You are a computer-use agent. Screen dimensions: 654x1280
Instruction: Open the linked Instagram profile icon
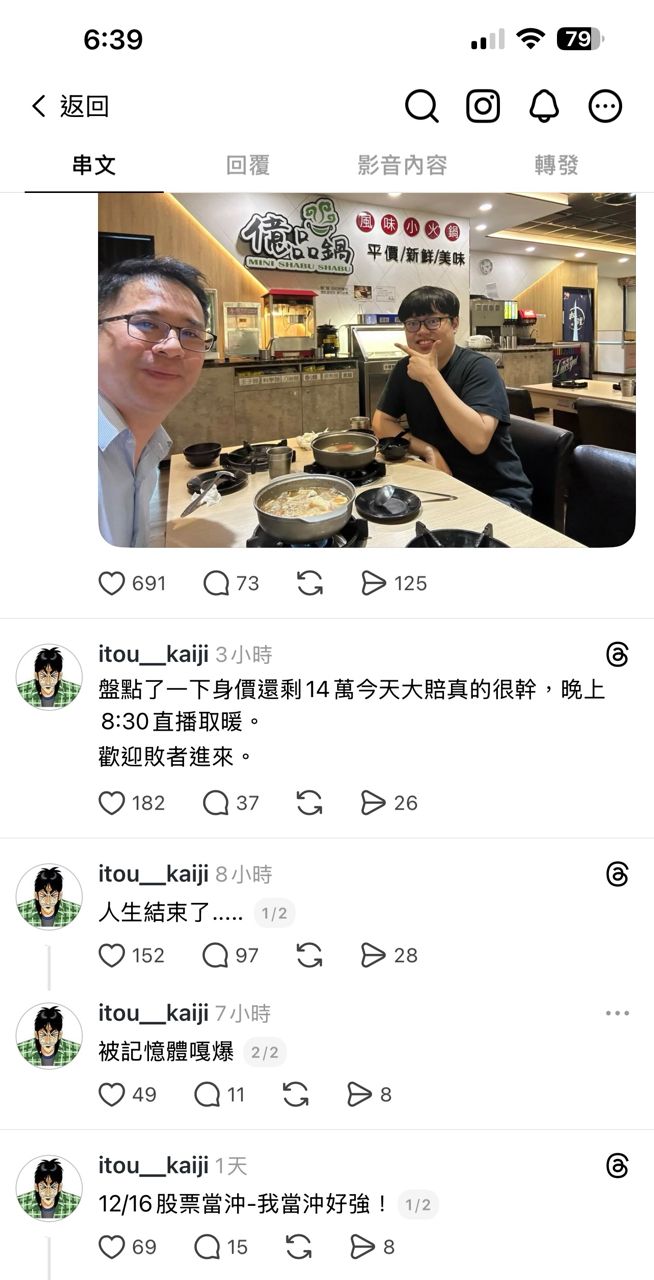coord(483,106)
